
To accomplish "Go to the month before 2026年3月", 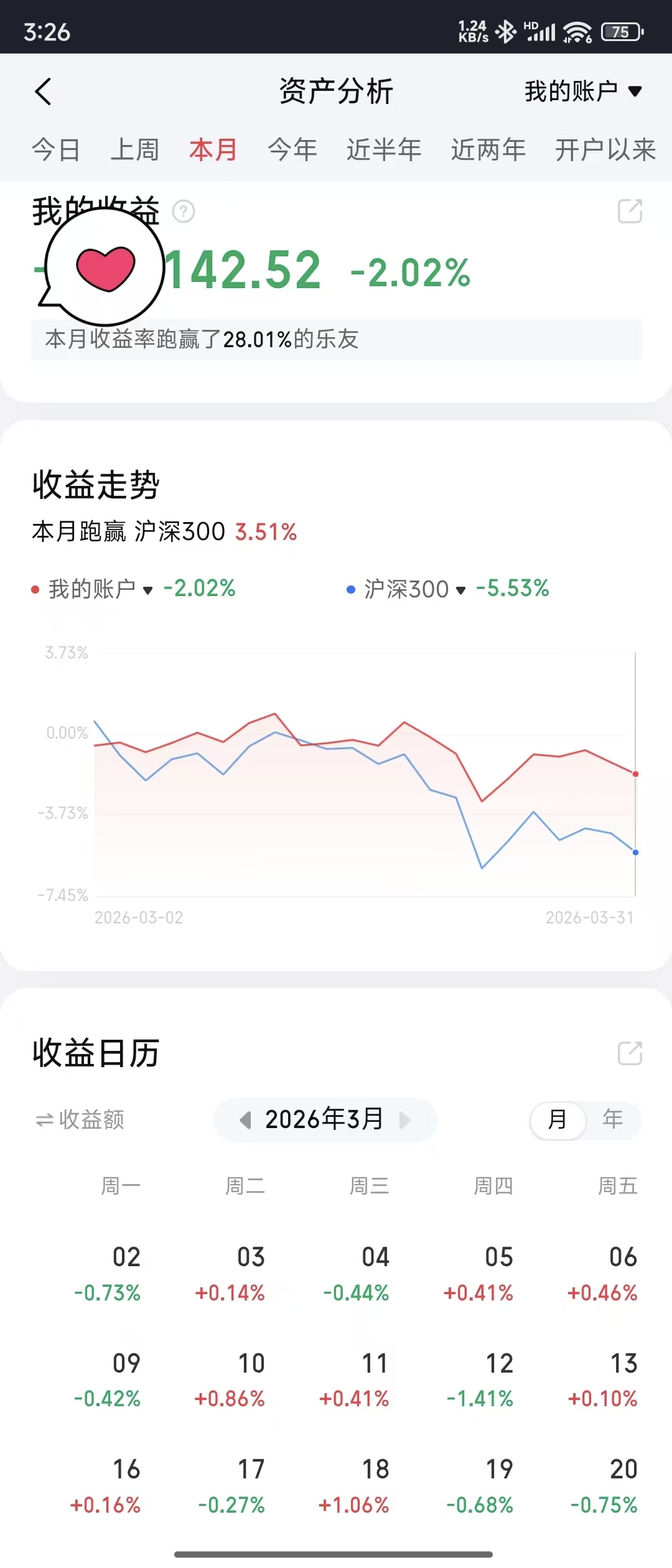I will pyautogui.click(x=246, y=1120).
